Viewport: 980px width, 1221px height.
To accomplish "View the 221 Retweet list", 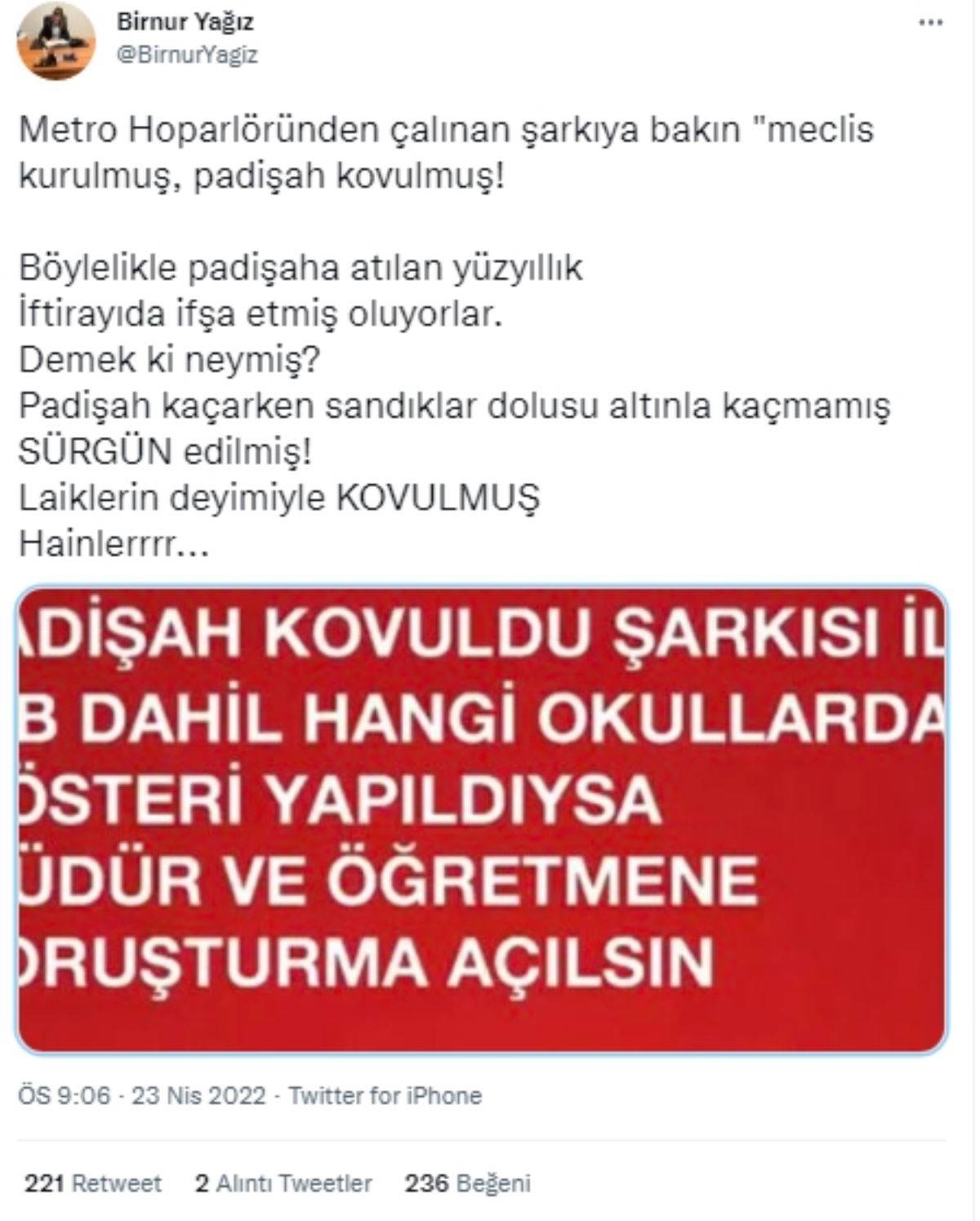I will pos(92,1183).
